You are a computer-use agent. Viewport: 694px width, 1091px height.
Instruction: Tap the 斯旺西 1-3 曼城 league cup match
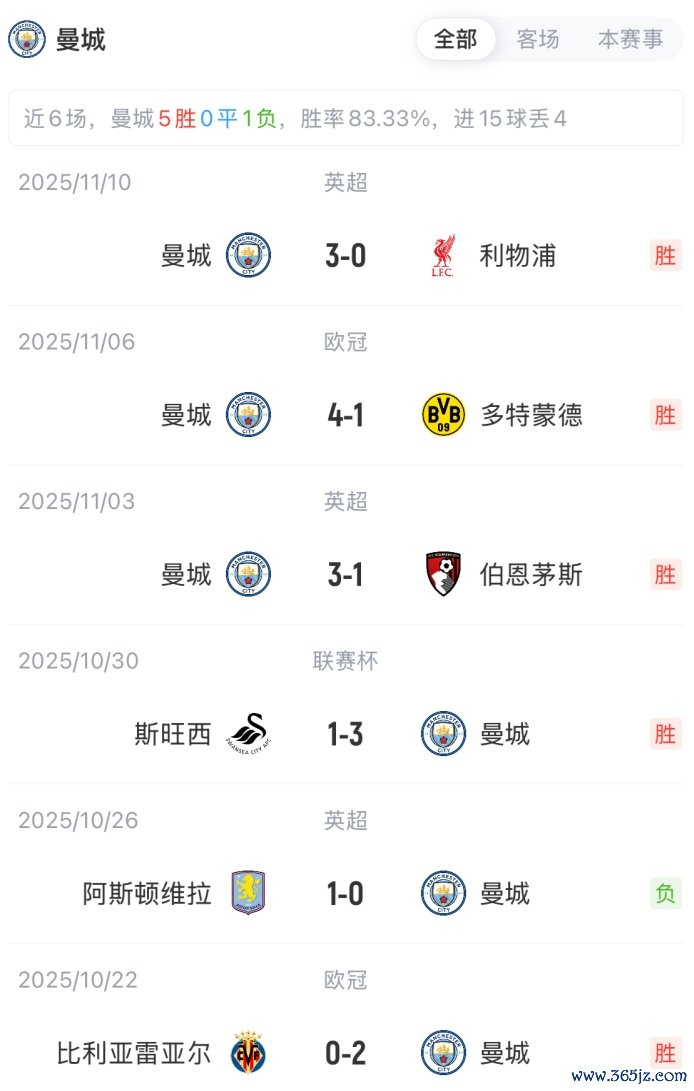point(346,735)
